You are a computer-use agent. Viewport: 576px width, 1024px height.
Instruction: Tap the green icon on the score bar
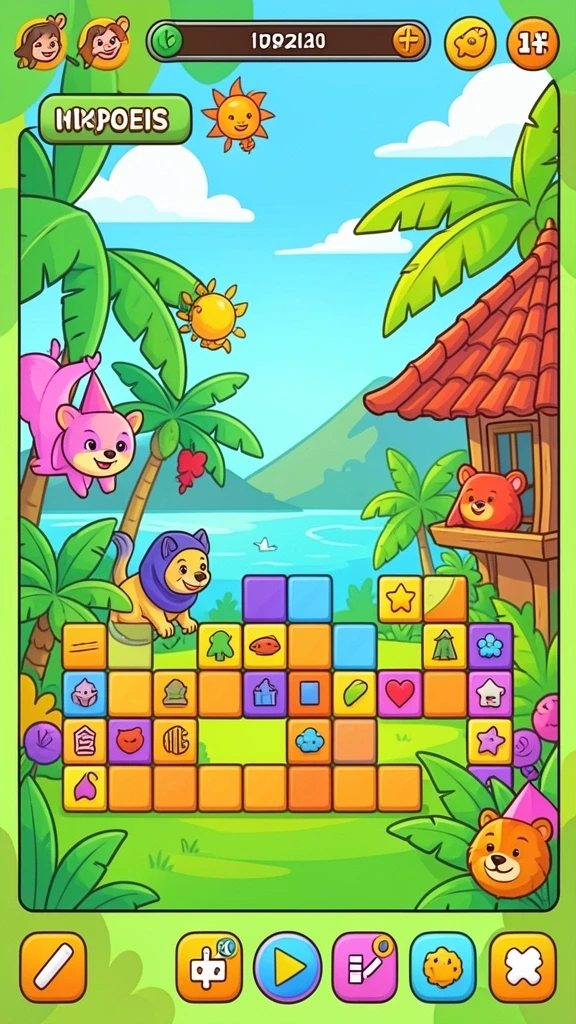tap(167, 41)
